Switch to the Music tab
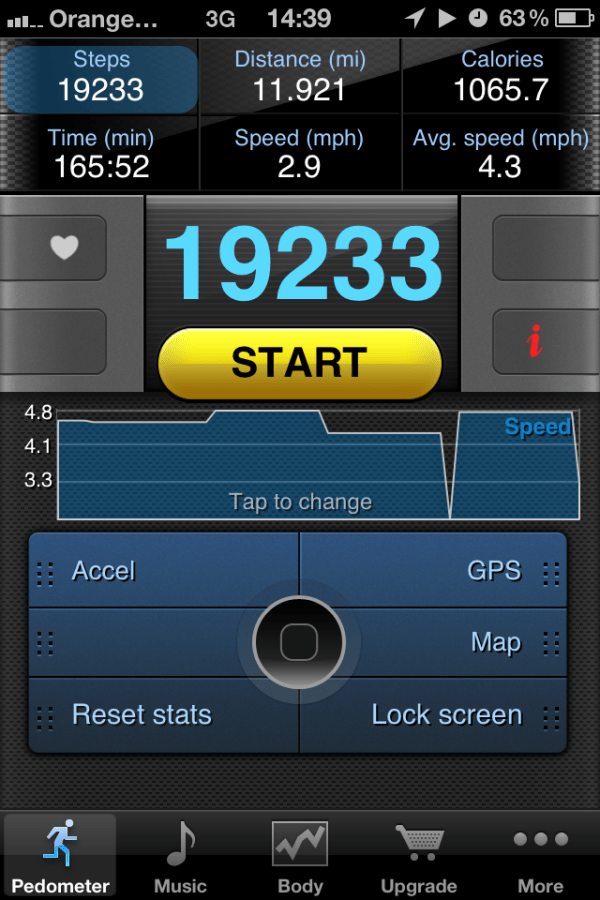The width and height of the screenshot is (600, 900). pos(180,856)
